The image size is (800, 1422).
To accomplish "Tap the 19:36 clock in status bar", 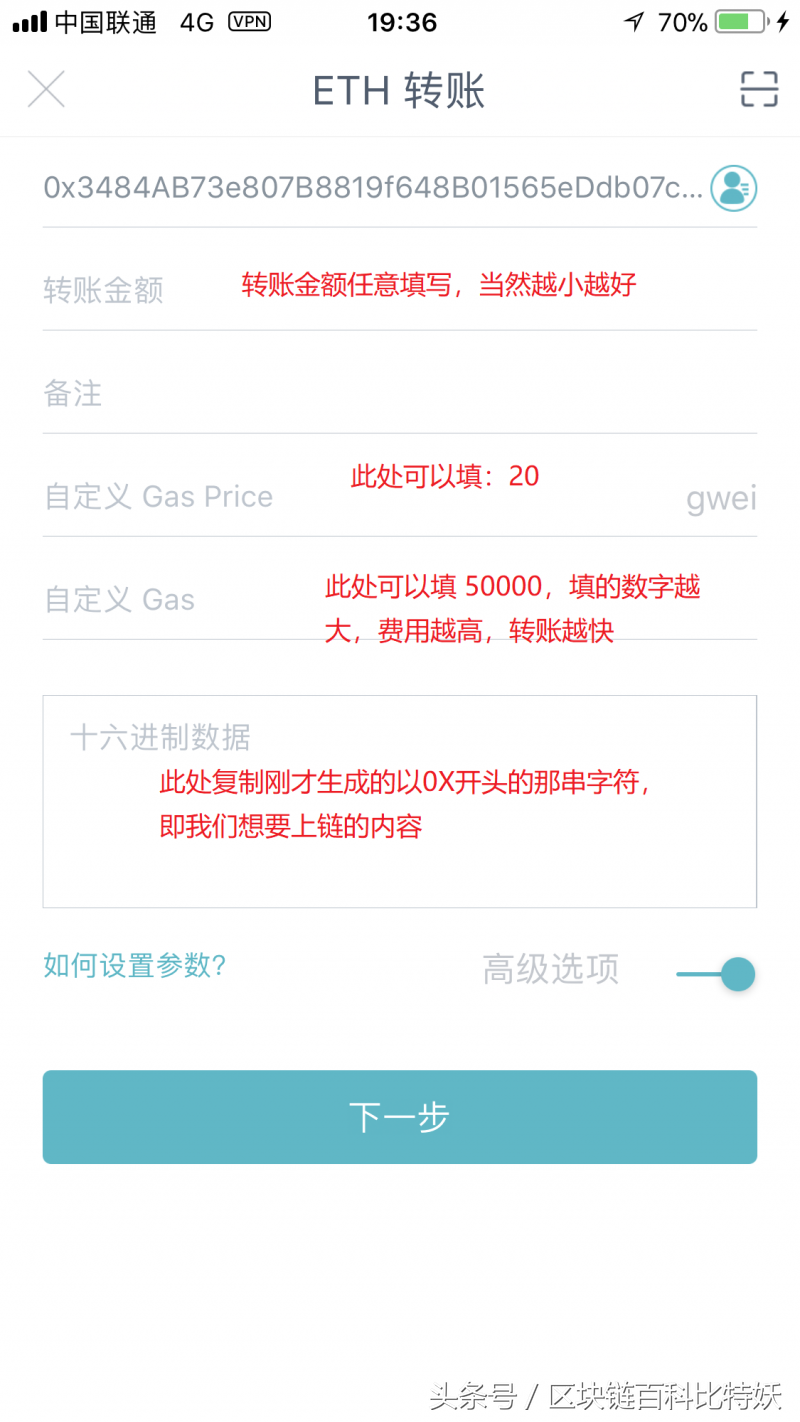I will pyautogui.click(x=402, y=21).
